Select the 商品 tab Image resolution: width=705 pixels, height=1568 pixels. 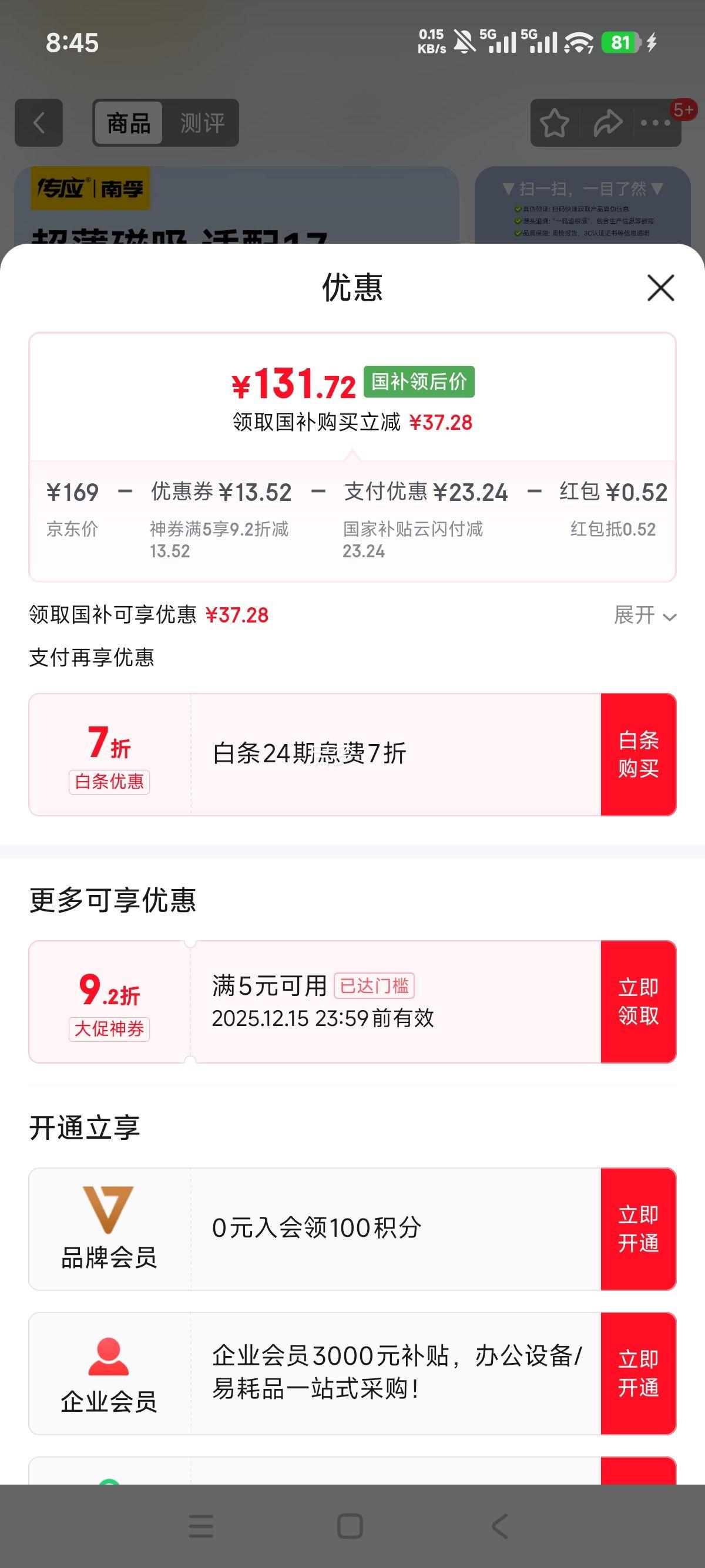pyautogui.click(x=129, y=123)
